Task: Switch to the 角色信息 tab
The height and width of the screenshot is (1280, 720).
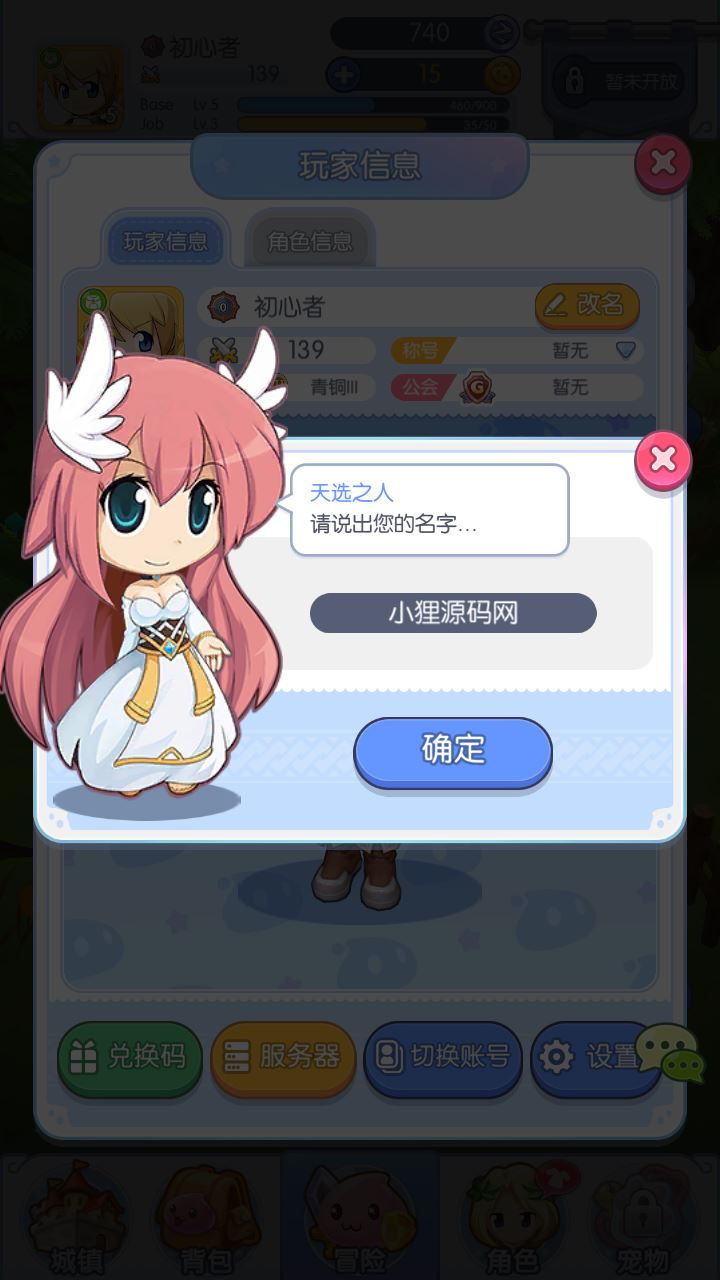Action: [309, 241]
